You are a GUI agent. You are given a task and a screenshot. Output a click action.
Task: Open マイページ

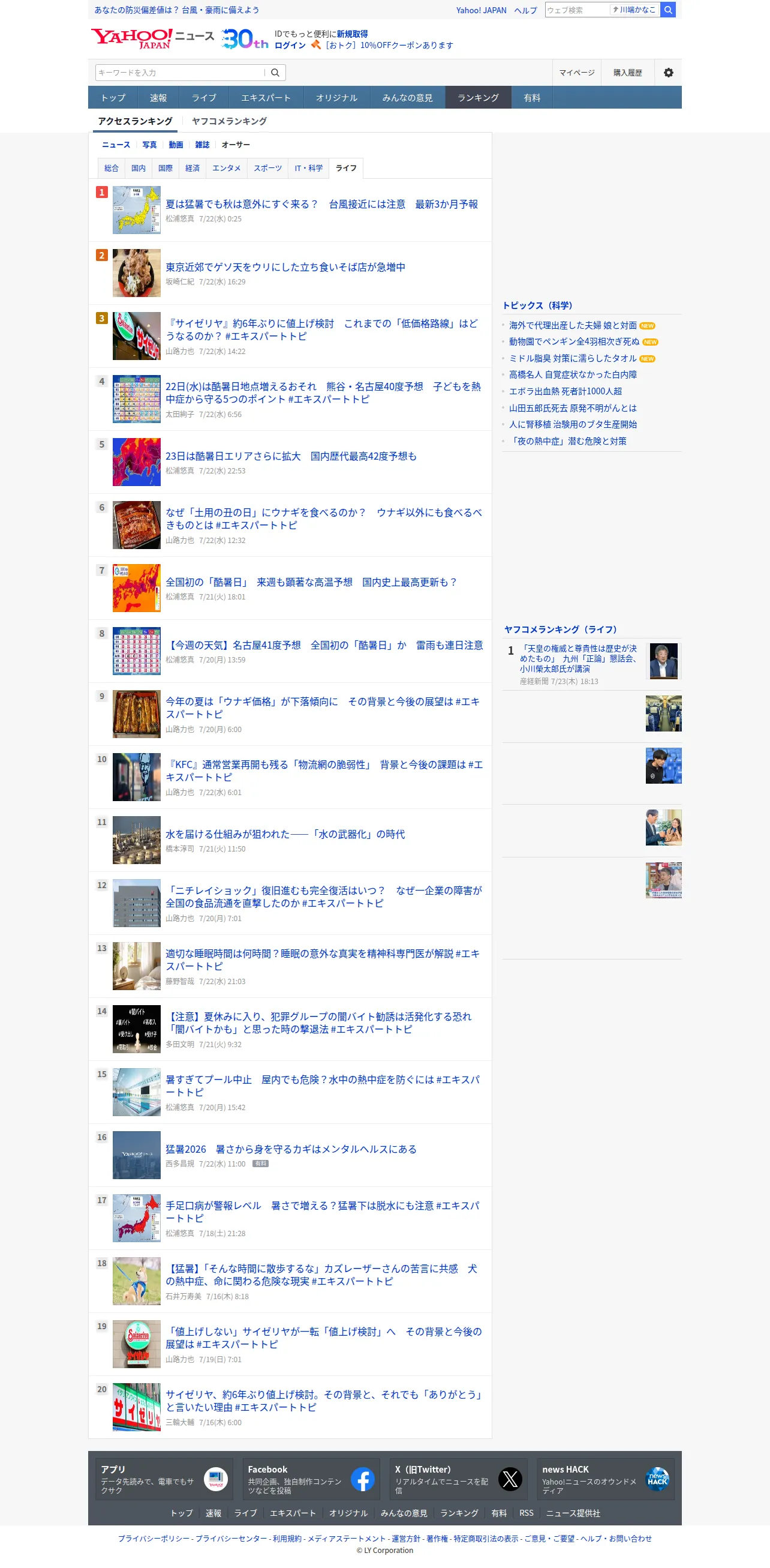[576, 73]
